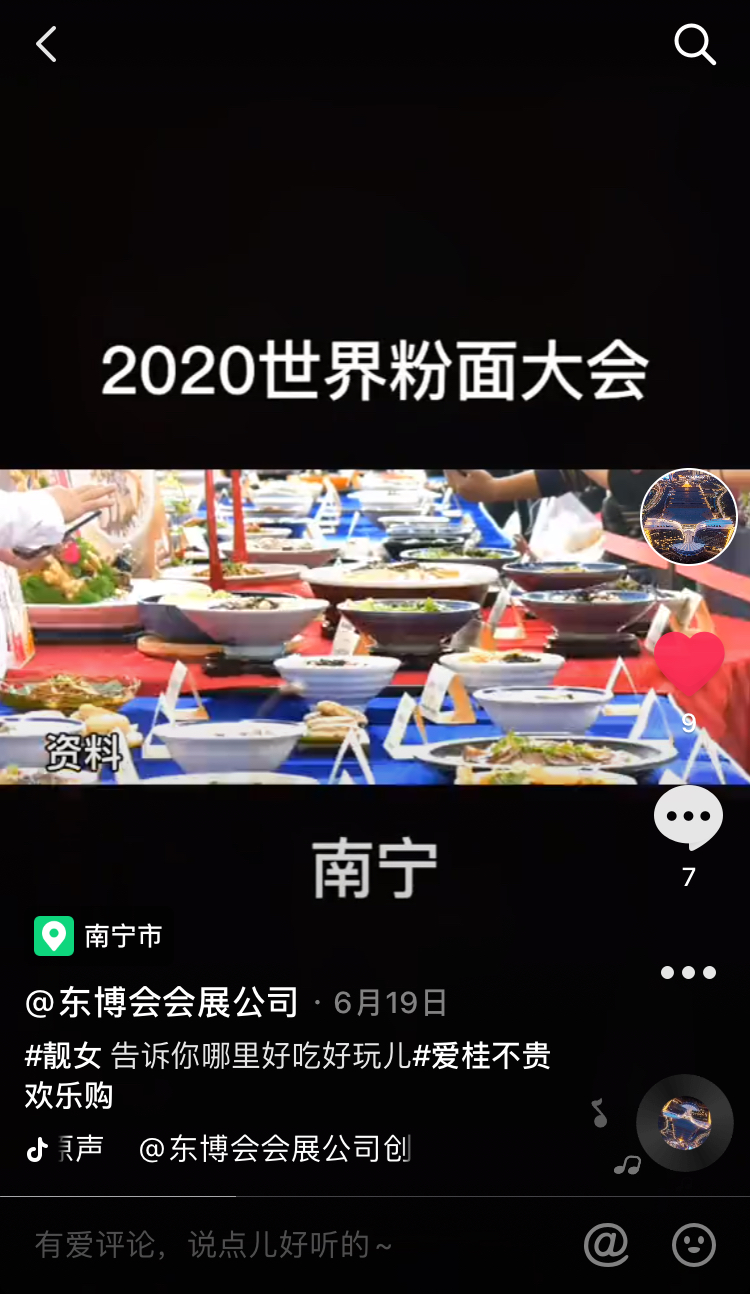Open the three-dot more options menu

pos(688,972)
